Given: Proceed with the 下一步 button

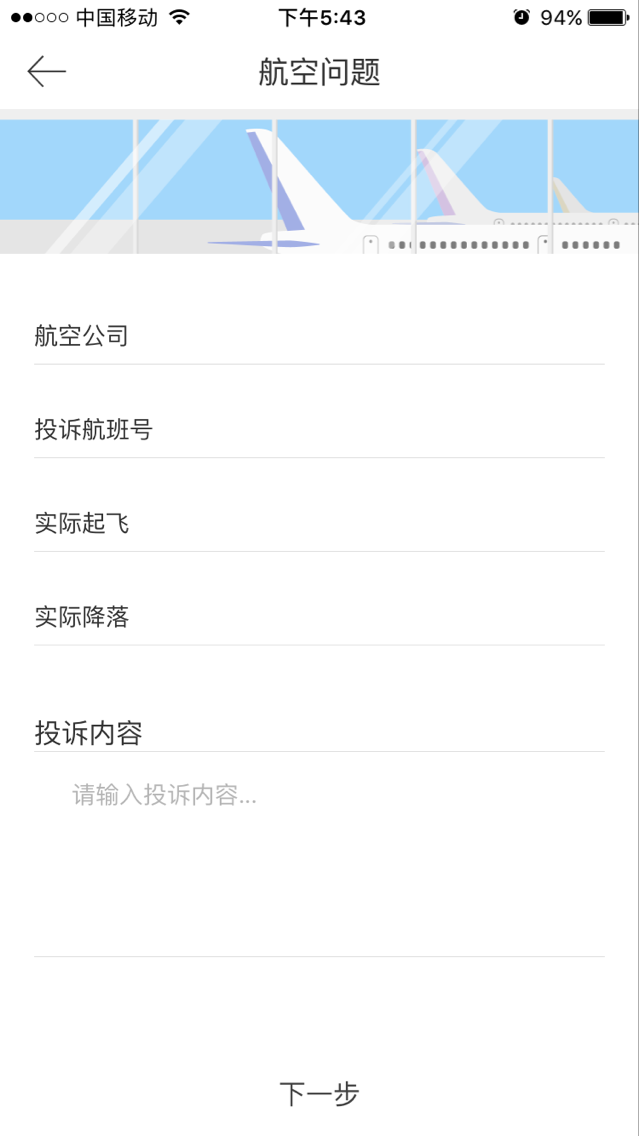Looking at the screenshot, I should (319, 1094).
